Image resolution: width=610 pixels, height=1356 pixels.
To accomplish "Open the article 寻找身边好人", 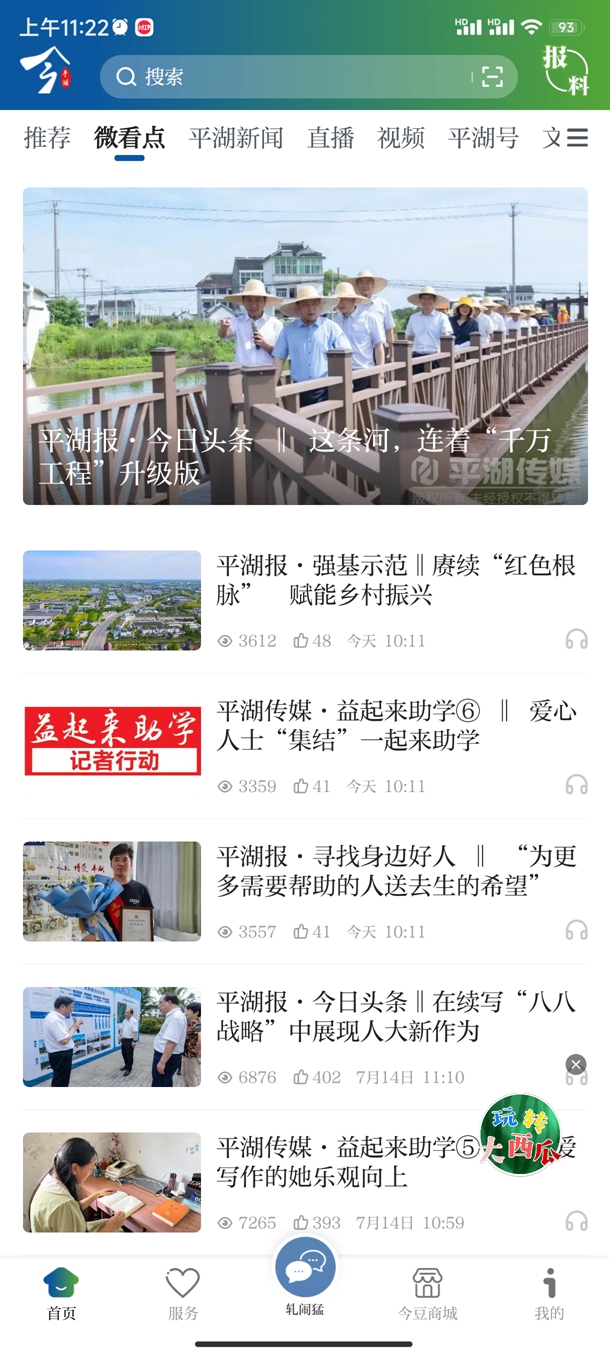I will [x=396, y=871].
